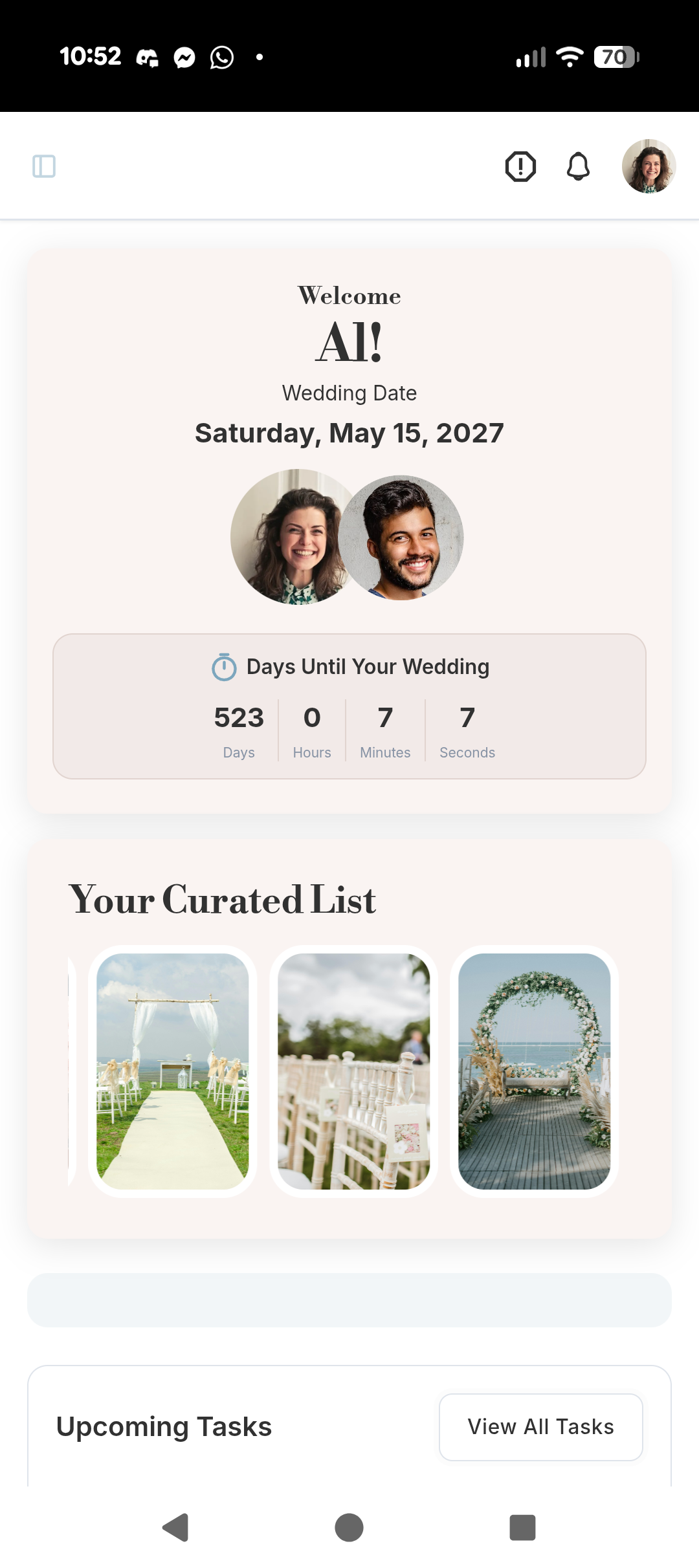This screenshot has width=699, height=1568.
Task: Open the sidebar panel toggle icon
Action: (45, 166)
